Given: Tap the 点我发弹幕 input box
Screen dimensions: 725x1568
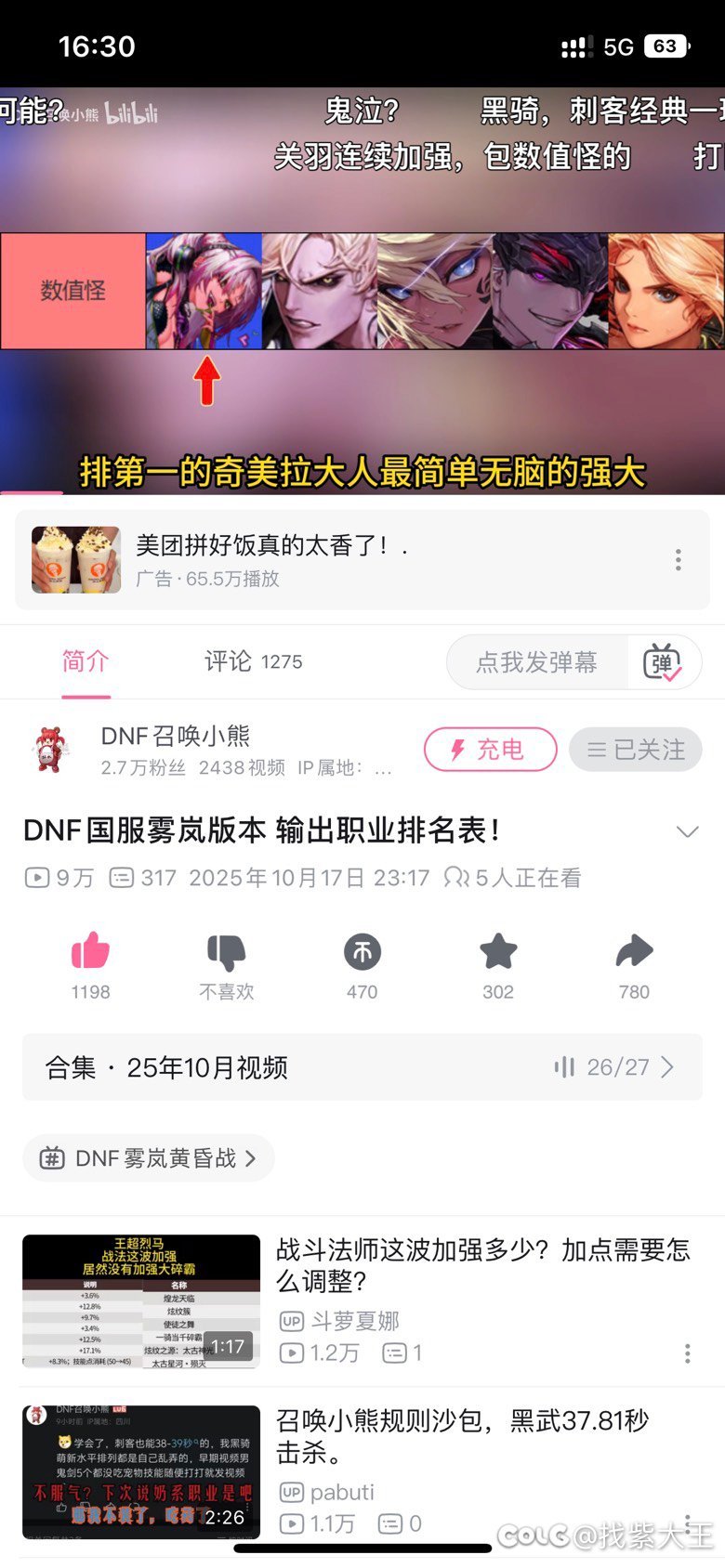Looking at the screenshot, I should click(536, 662).
